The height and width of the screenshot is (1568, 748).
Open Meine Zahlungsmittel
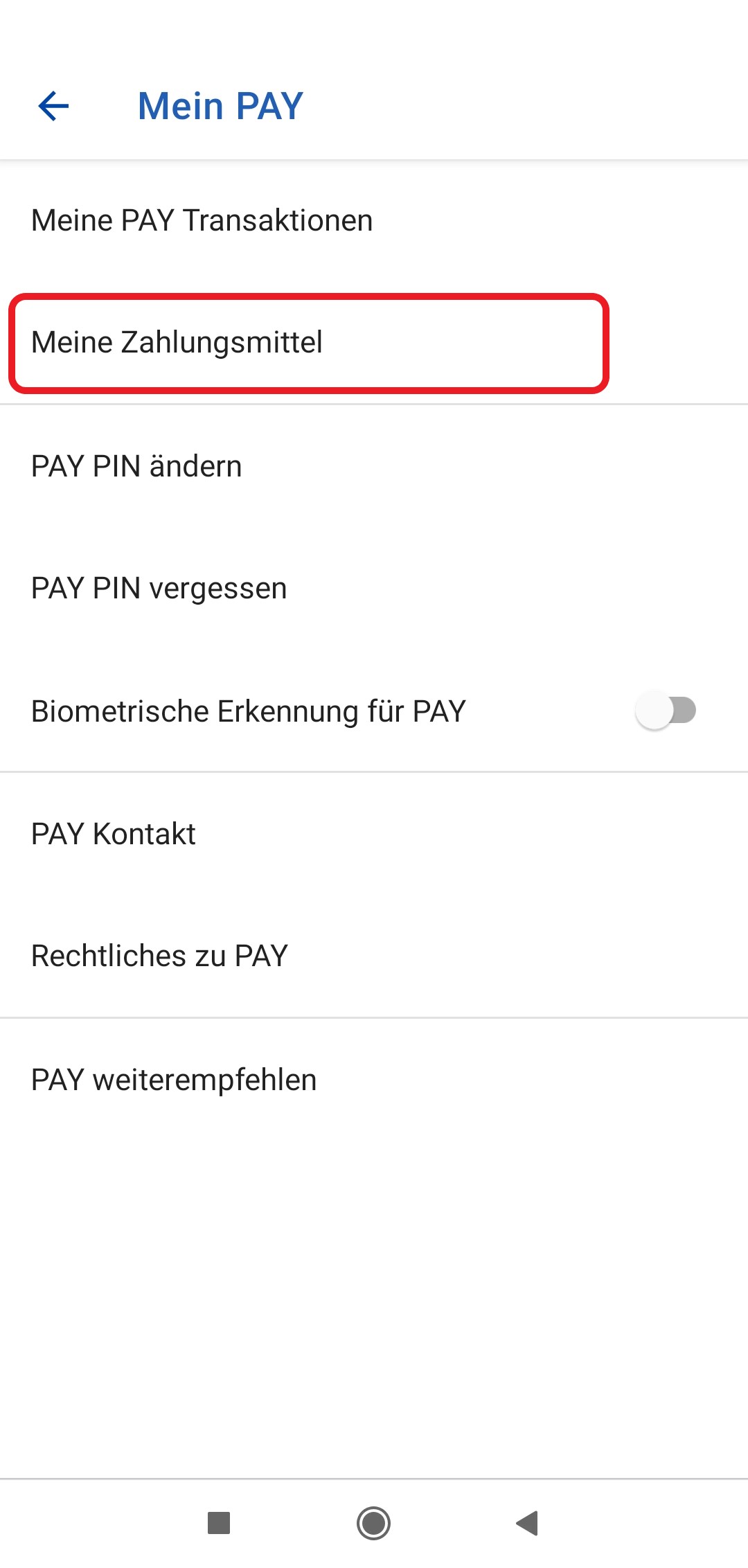pos(177,343)
